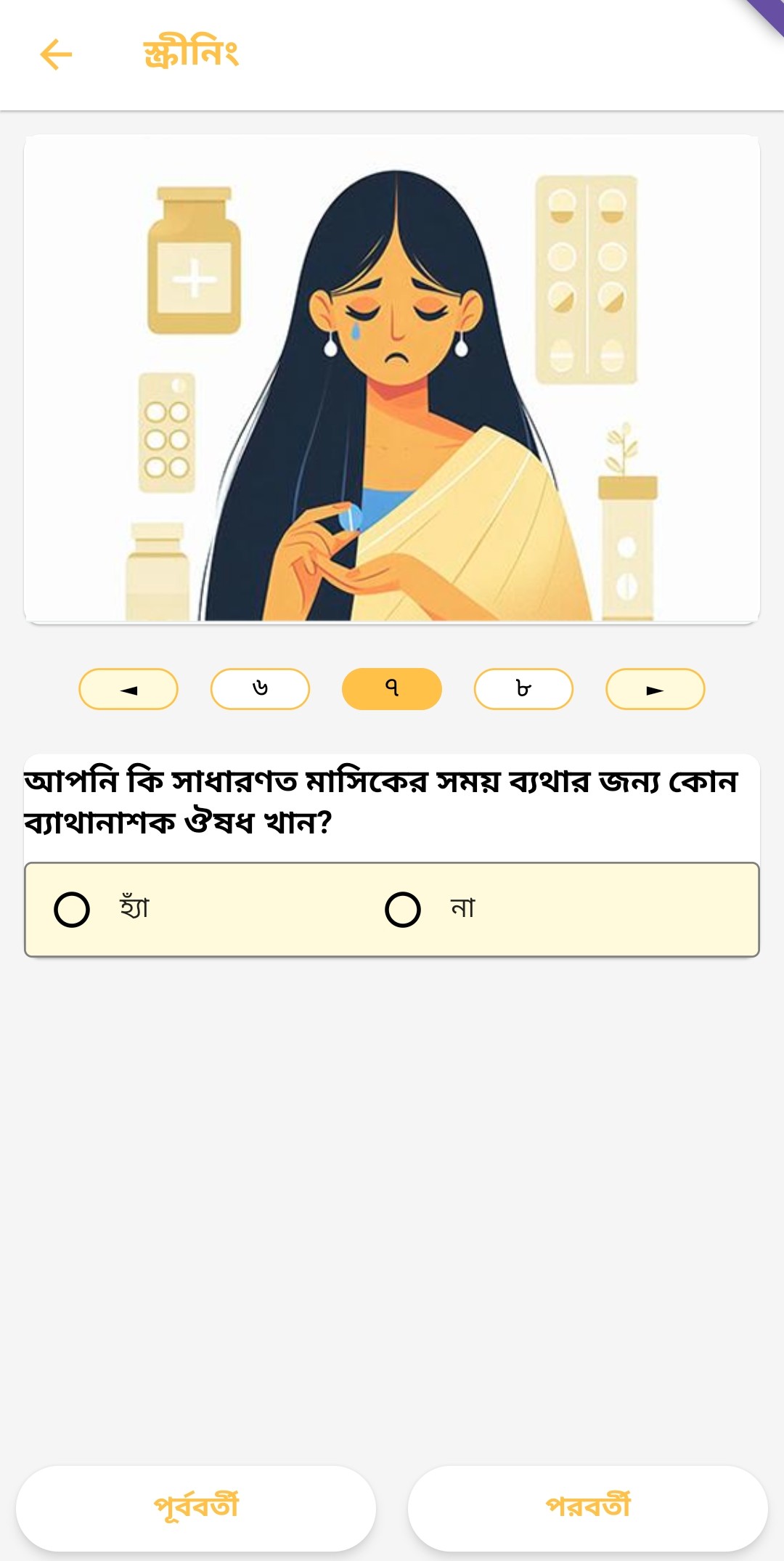Jump to question ৮

pos(523,689)
